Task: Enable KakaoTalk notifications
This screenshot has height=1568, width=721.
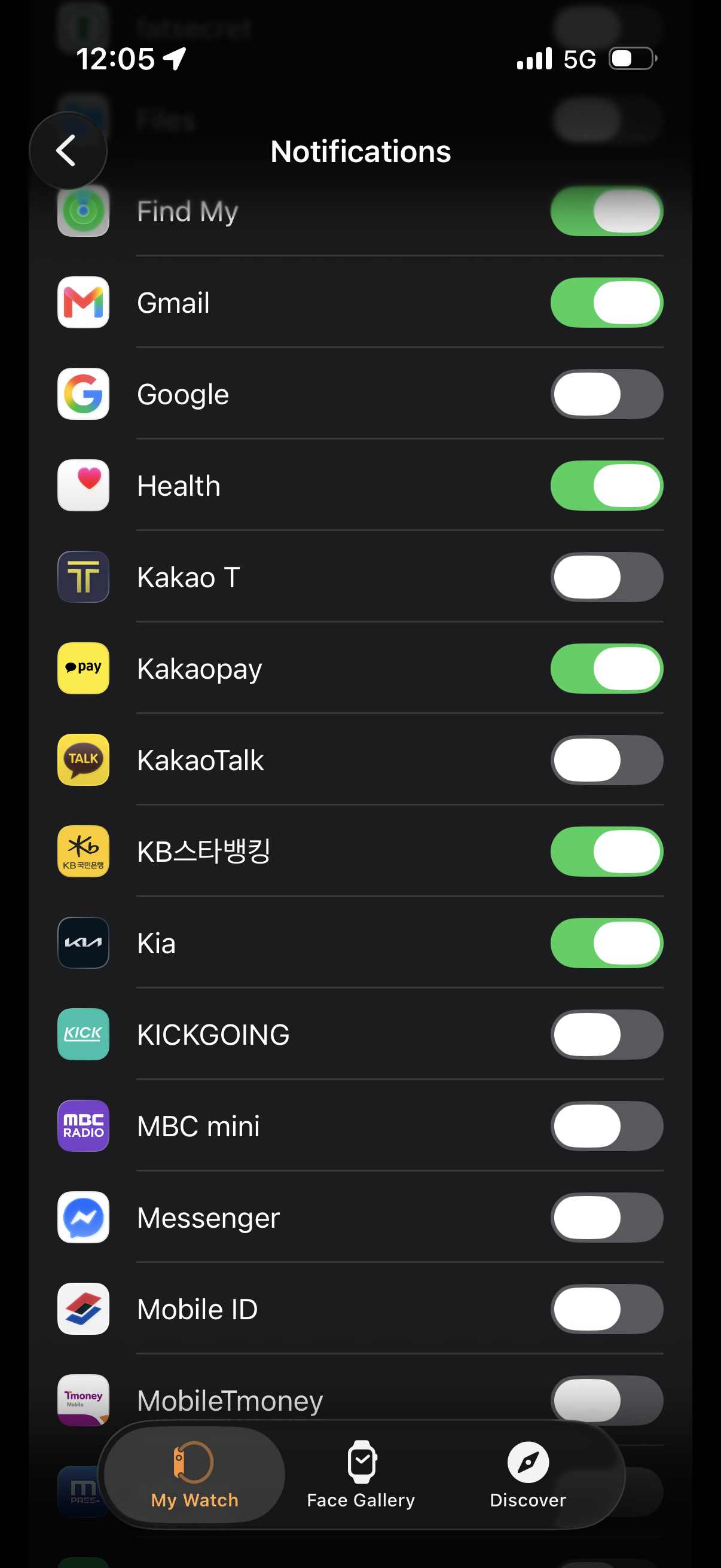Action: coord(606,759)
